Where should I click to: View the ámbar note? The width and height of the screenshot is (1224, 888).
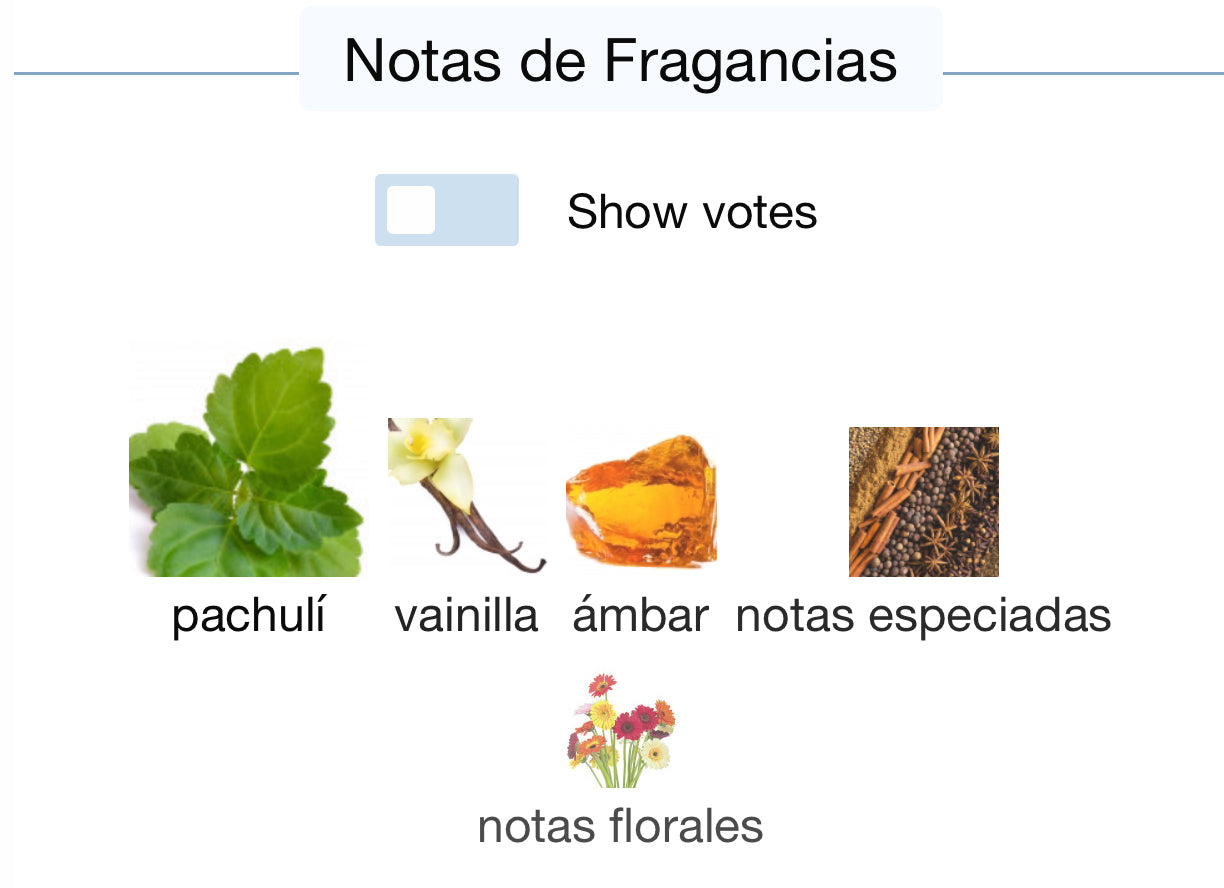[x=641, y=502]
